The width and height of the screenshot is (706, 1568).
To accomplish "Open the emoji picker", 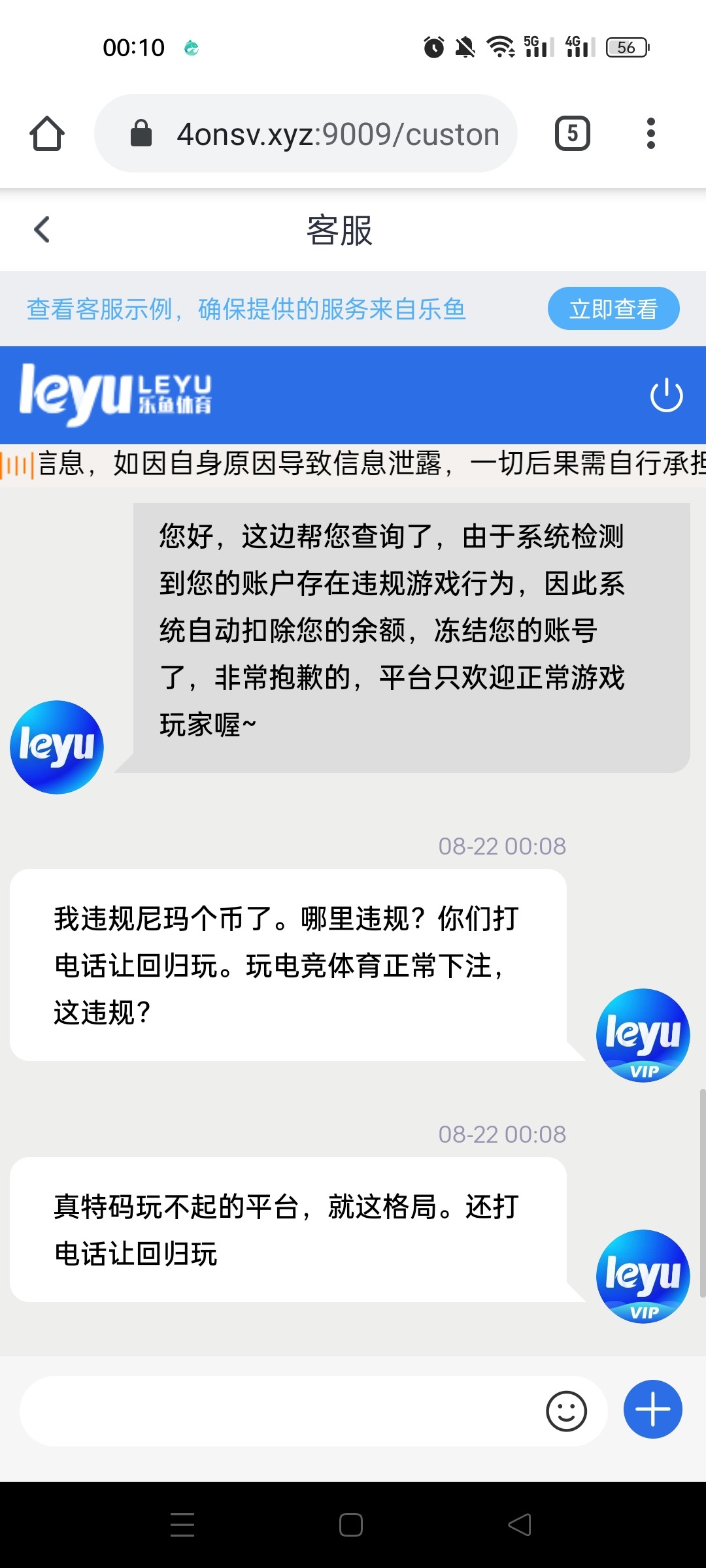I will [566, 1411].
